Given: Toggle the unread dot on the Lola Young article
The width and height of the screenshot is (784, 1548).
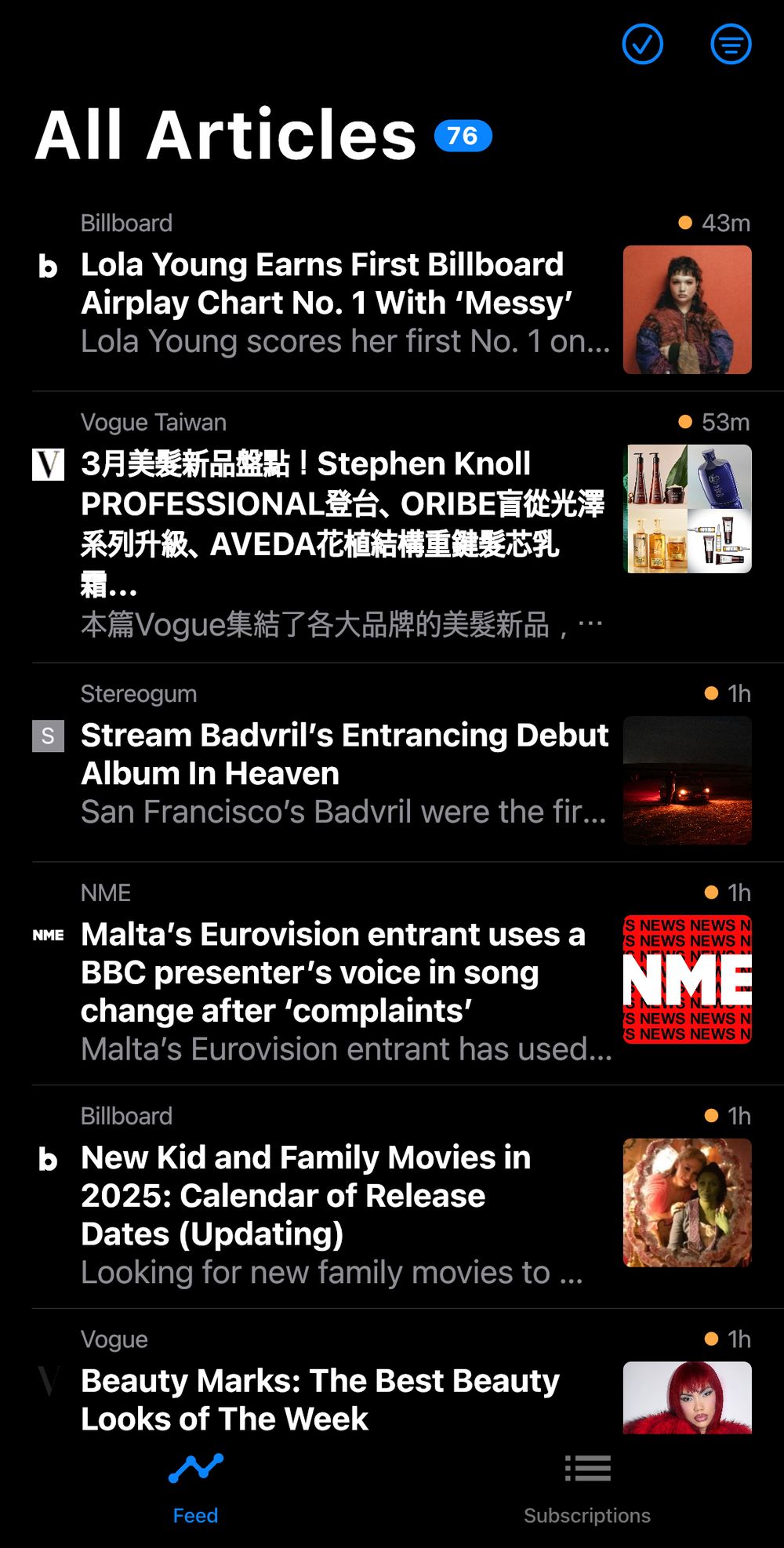Looking at the screenshot, I should [x=685, y=223].
